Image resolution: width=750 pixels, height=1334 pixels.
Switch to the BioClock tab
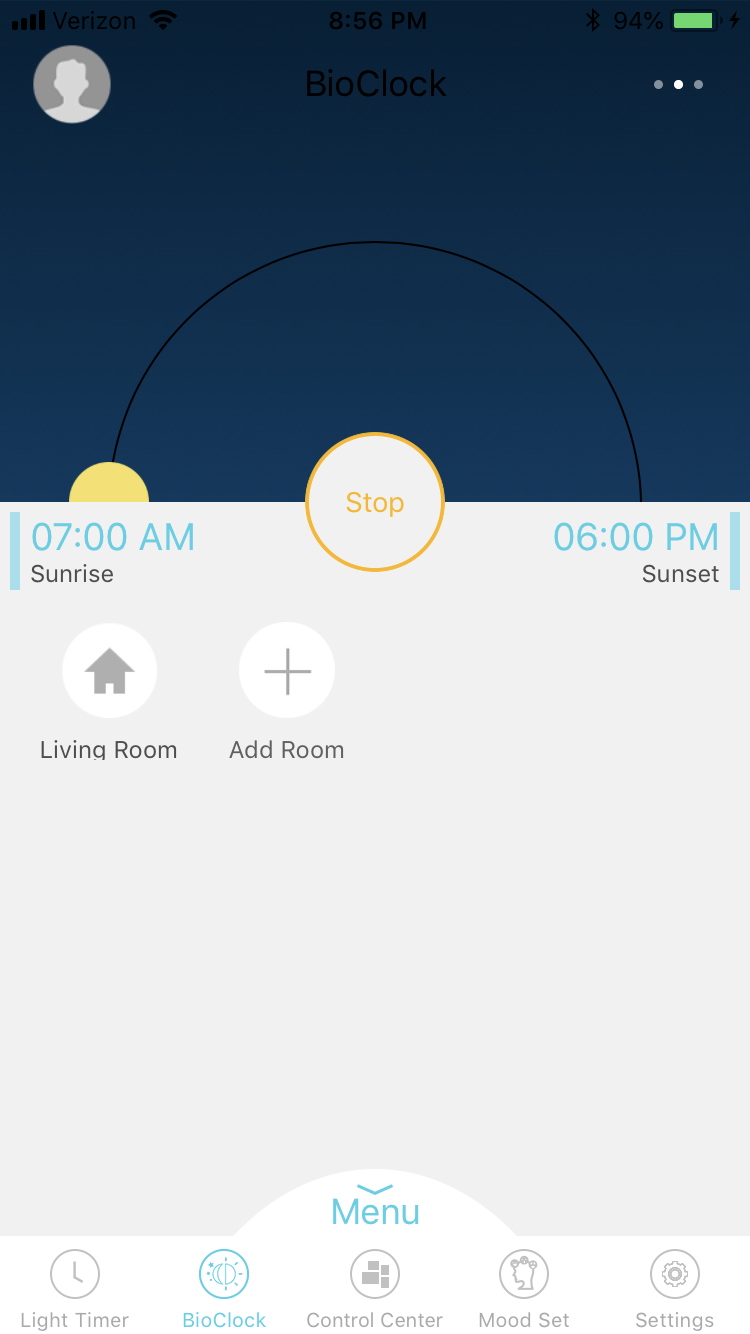[224, 1290]
